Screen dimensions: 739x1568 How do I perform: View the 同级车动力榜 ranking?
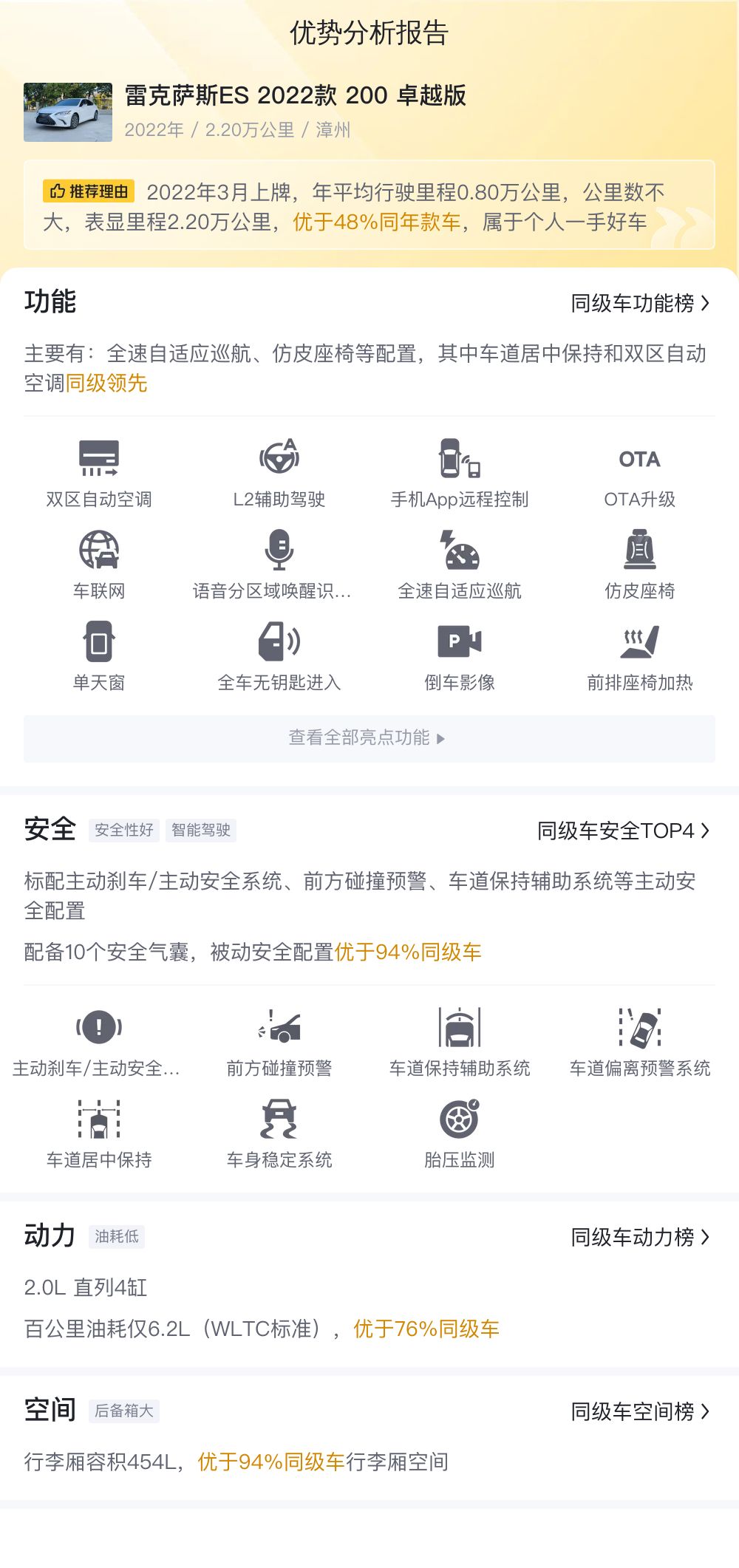pos(640,1236)
